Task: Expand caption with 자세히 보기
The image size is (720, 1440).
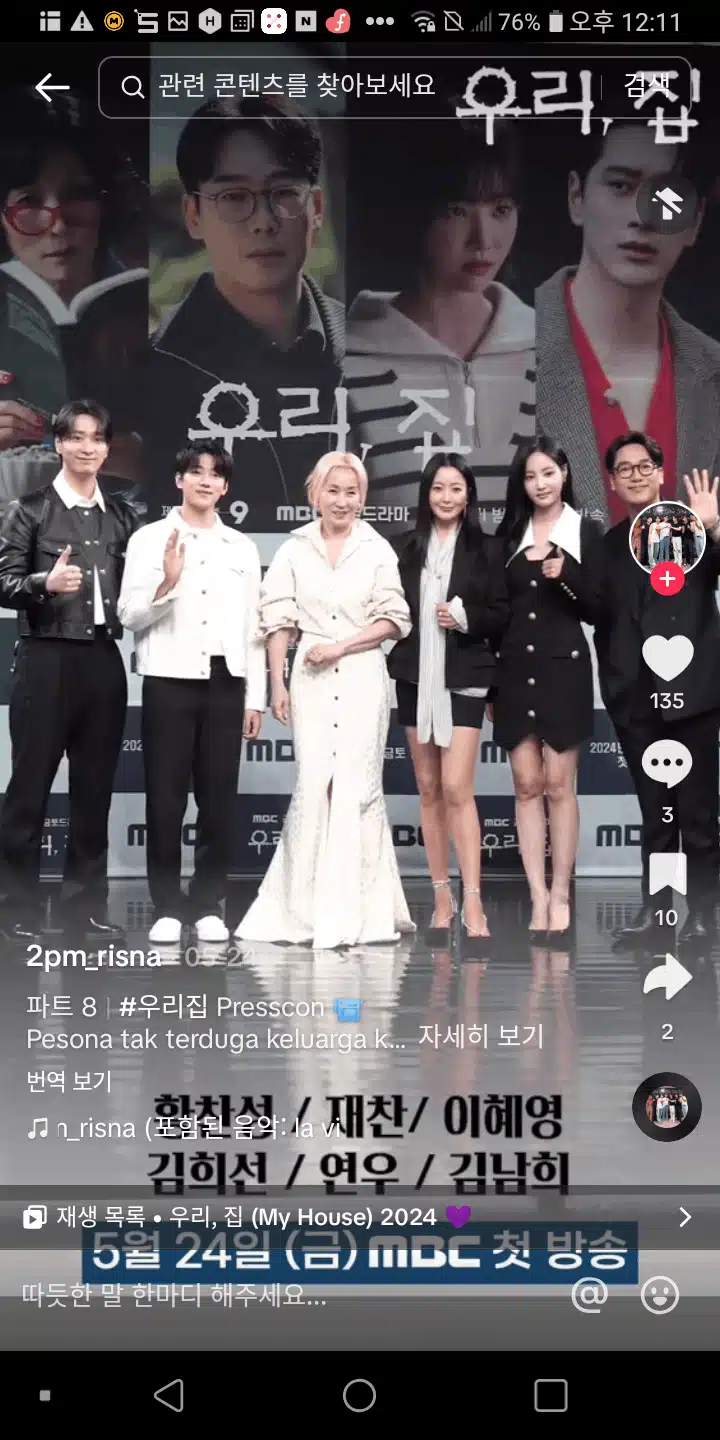Action: [480, 1037]
